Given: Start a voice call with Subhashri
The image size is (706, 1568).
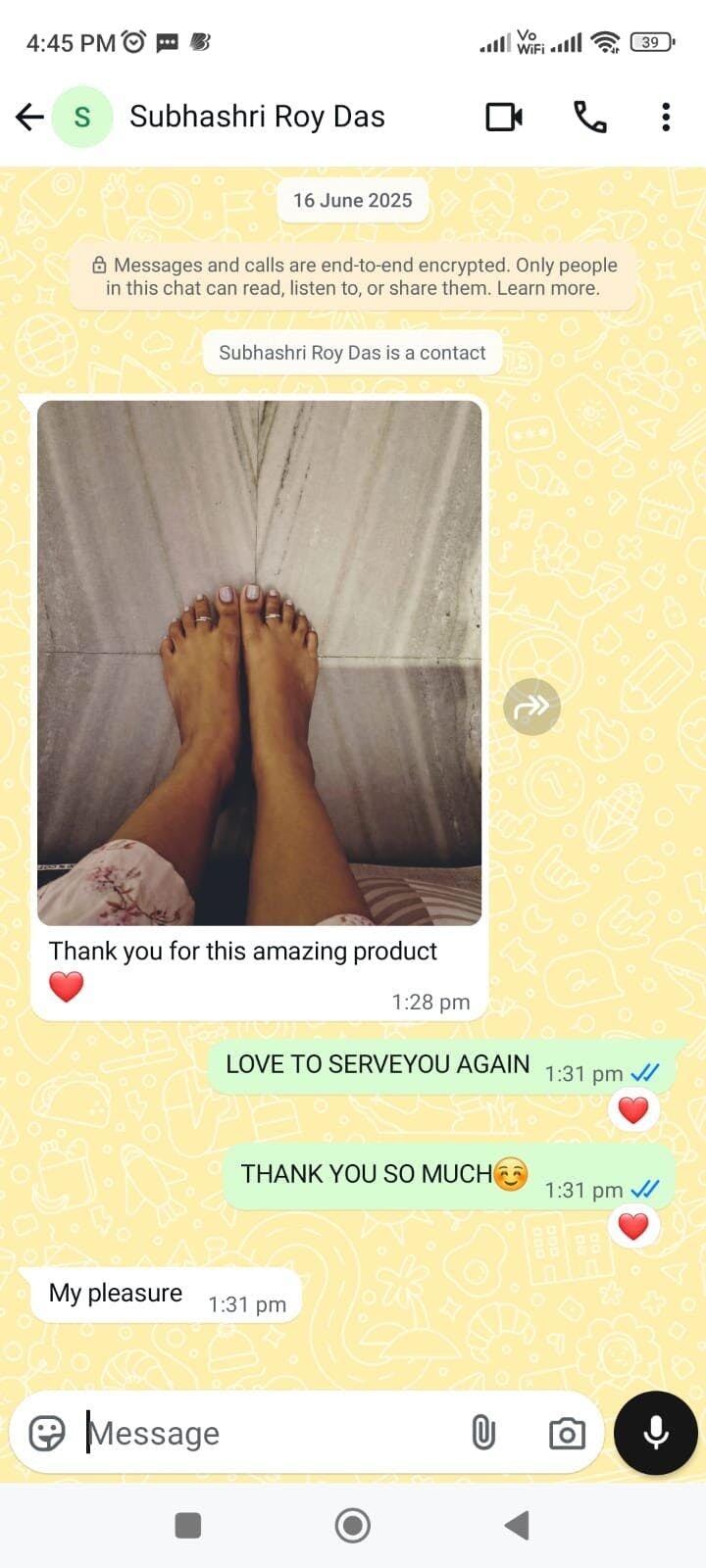Looking at the screenshot, I should coord(590,118).
